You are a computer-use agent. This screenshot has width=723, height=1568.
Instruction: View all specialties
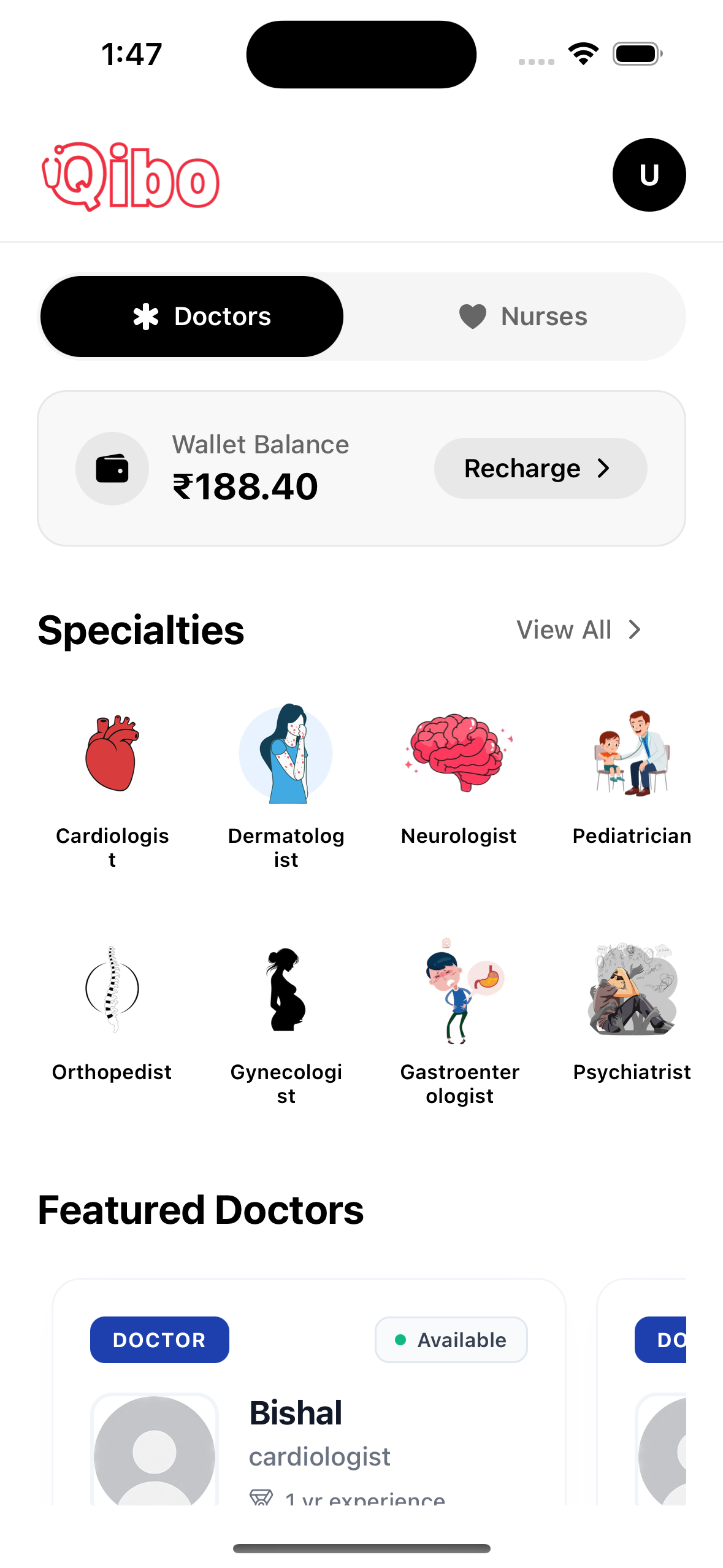pos(578,630)
